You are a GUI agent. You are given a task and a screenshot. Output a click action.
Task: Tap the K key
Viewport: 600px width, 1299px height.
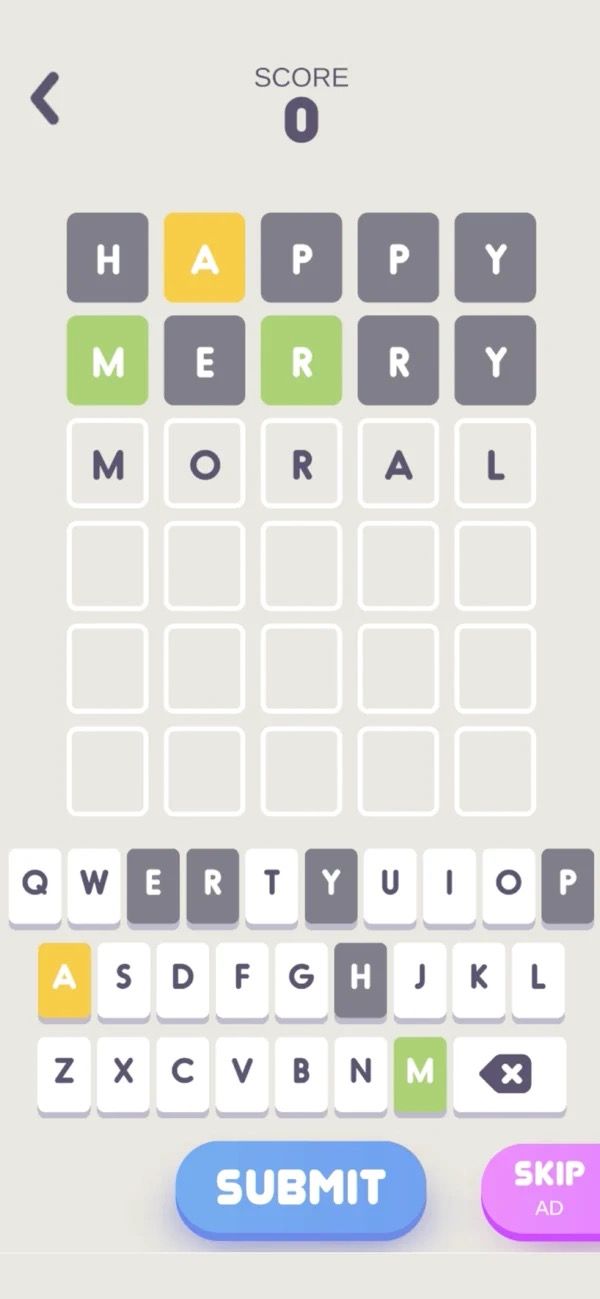[x=478, y=978]
